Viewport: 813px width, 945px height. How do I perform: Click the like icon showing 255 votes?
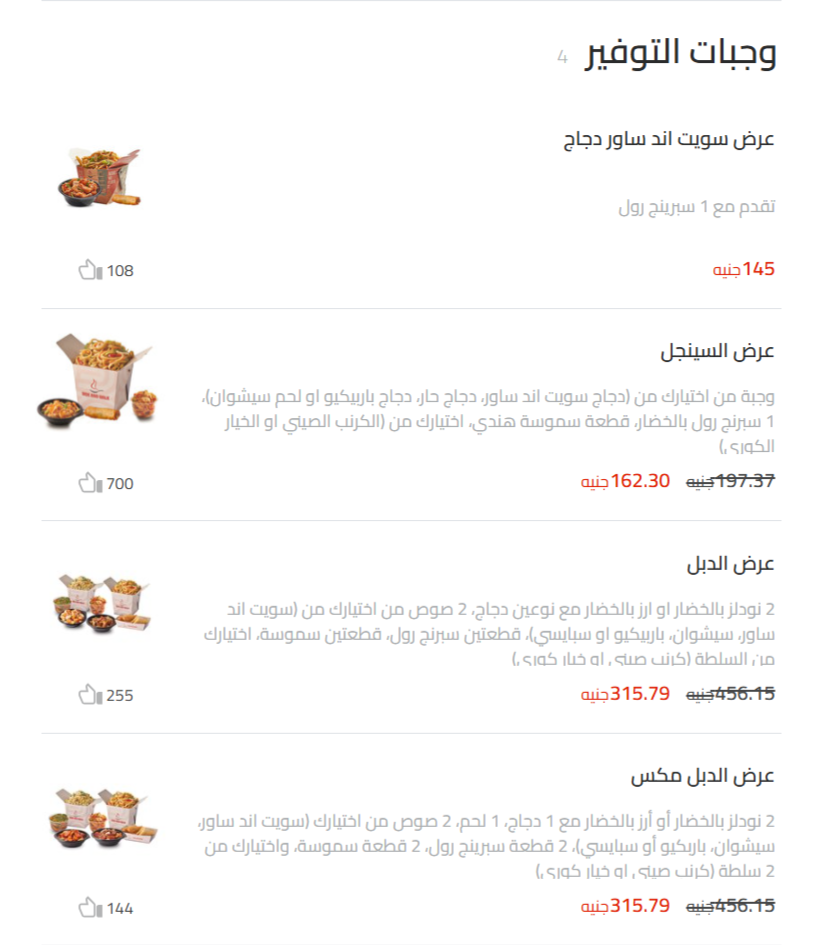[x=90, y=692]
